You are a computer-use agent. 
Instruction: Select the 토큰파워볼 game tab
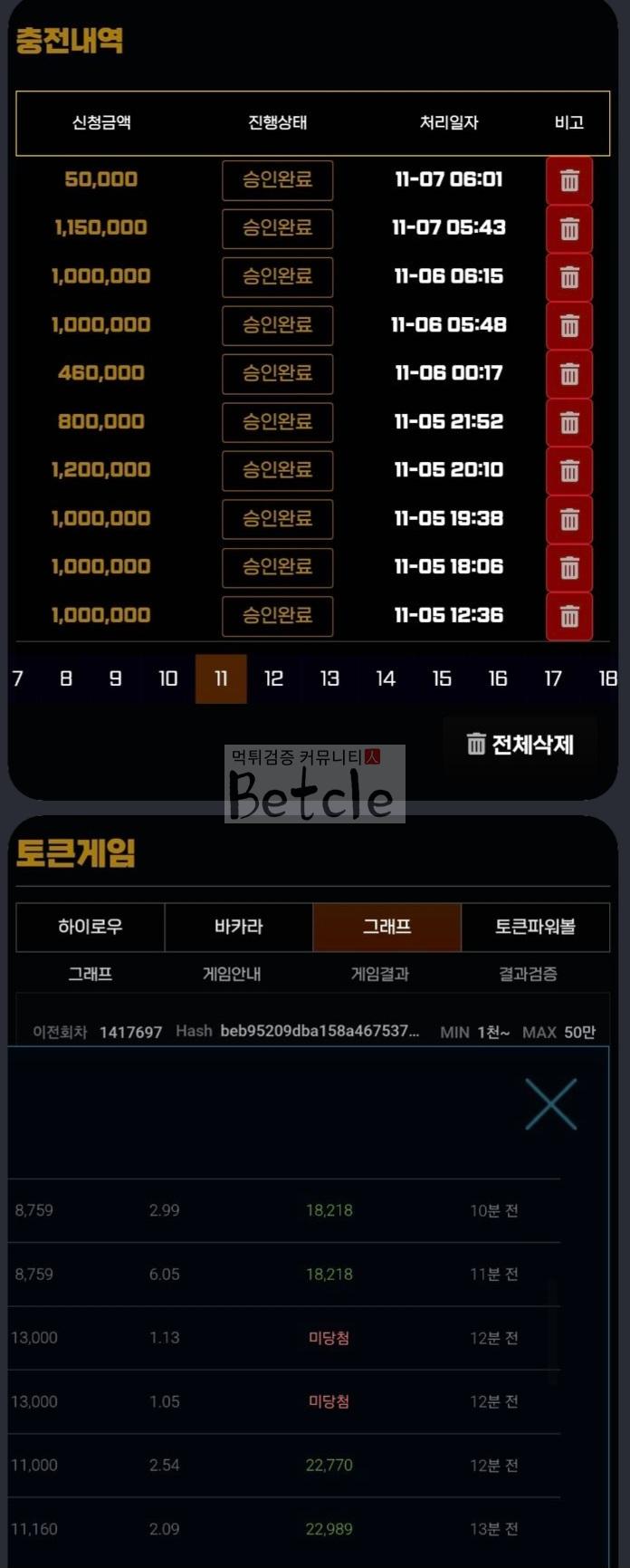click(535, 927)
